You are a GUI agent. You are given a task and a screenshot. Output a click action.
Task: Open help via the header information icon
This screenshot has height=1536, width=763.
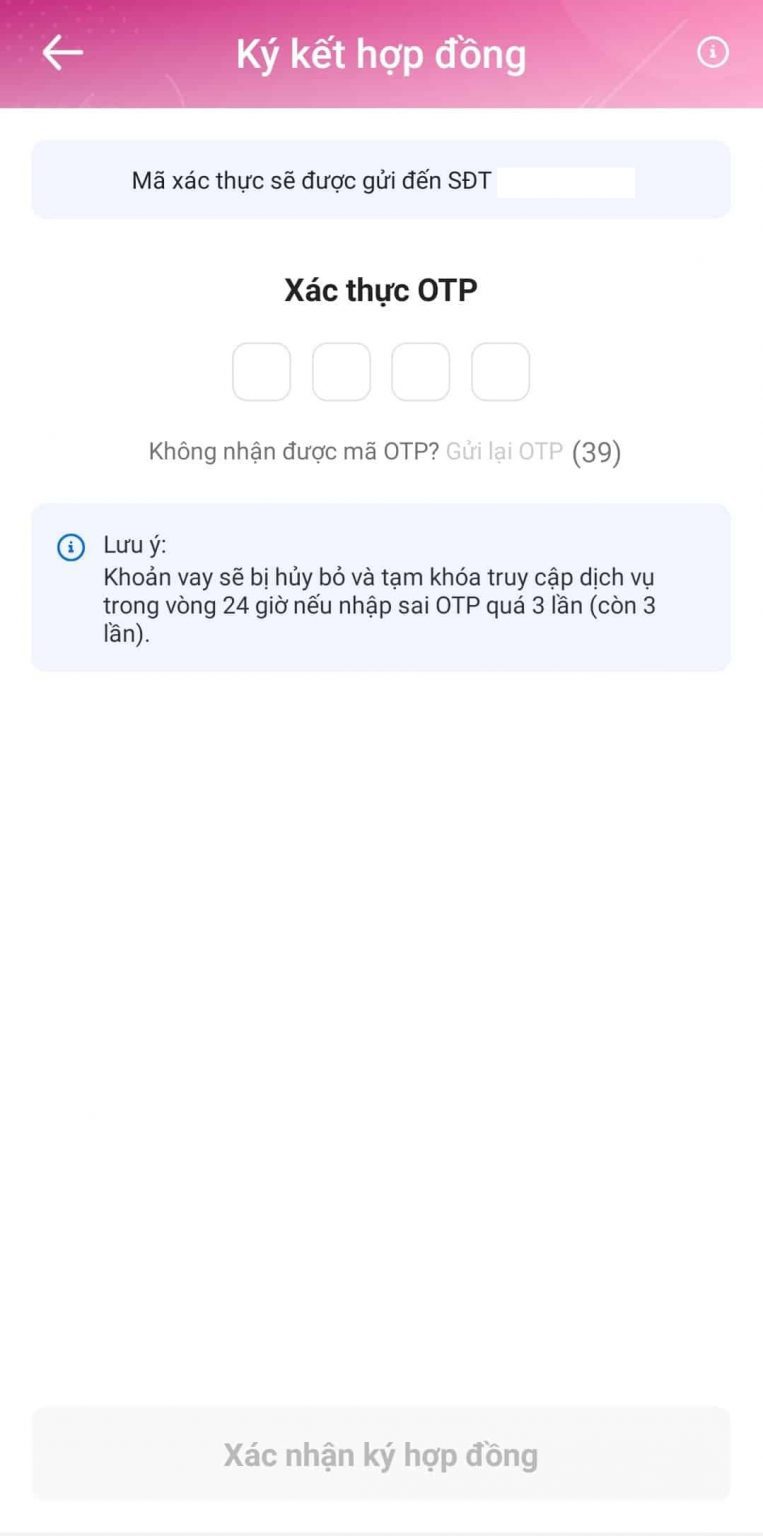click(x=713, y=53)
